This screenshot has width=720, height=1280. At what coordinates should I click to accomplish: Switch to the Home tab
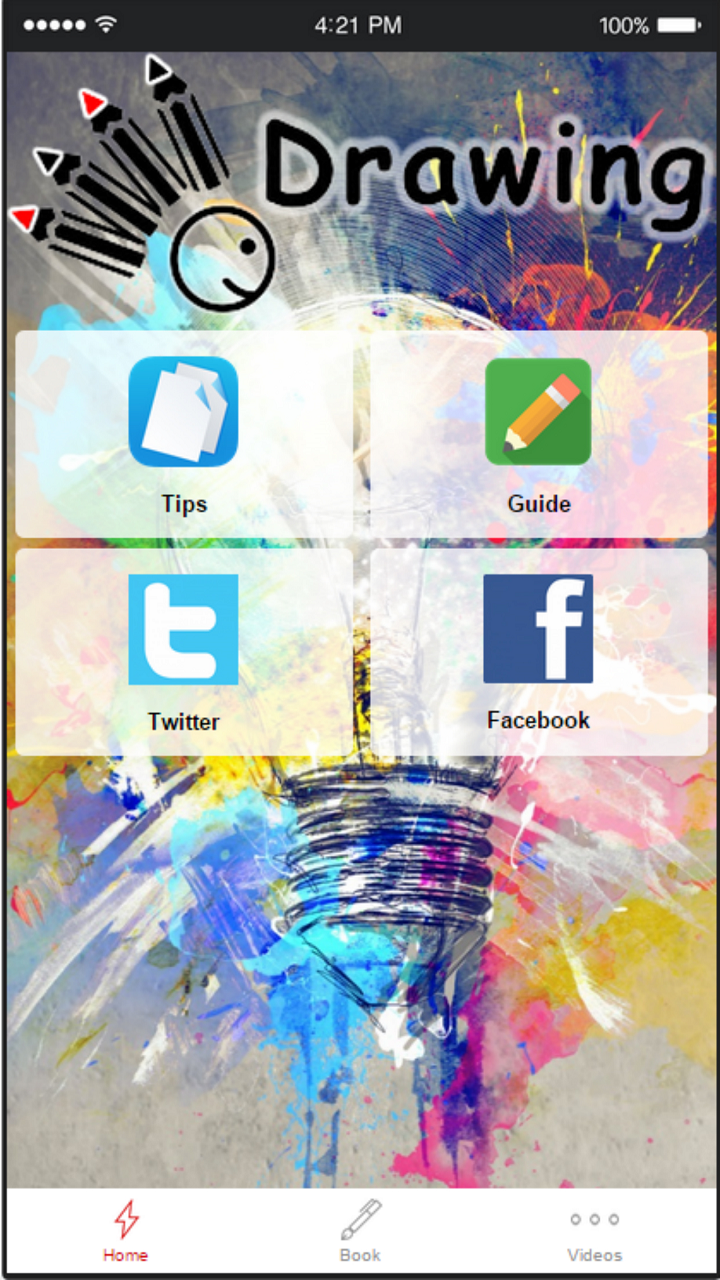pyautogui.click(x=125, y=1232)
